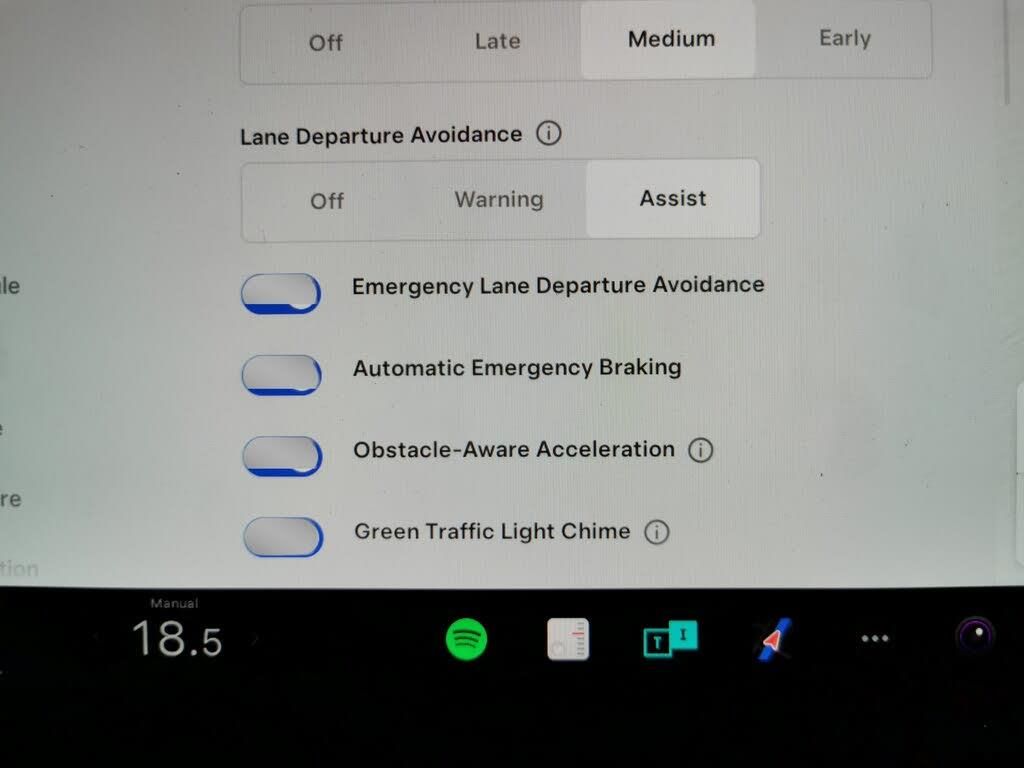This screenshot has height=768, width=1024.
Task: Select the Medium warning option
Action: pos(670,39)
